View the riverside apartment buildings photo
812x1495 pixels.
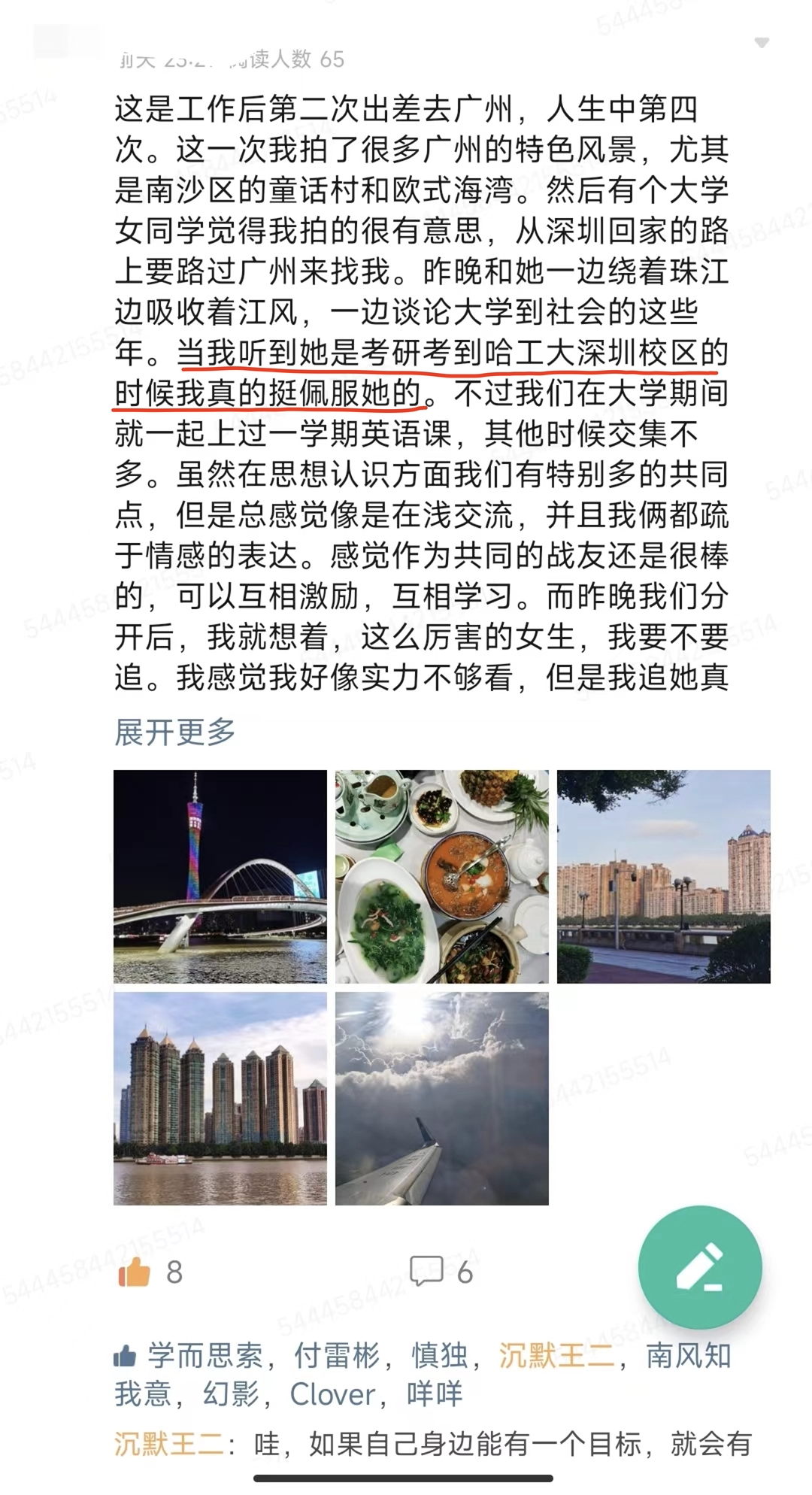tap(664, 877)
